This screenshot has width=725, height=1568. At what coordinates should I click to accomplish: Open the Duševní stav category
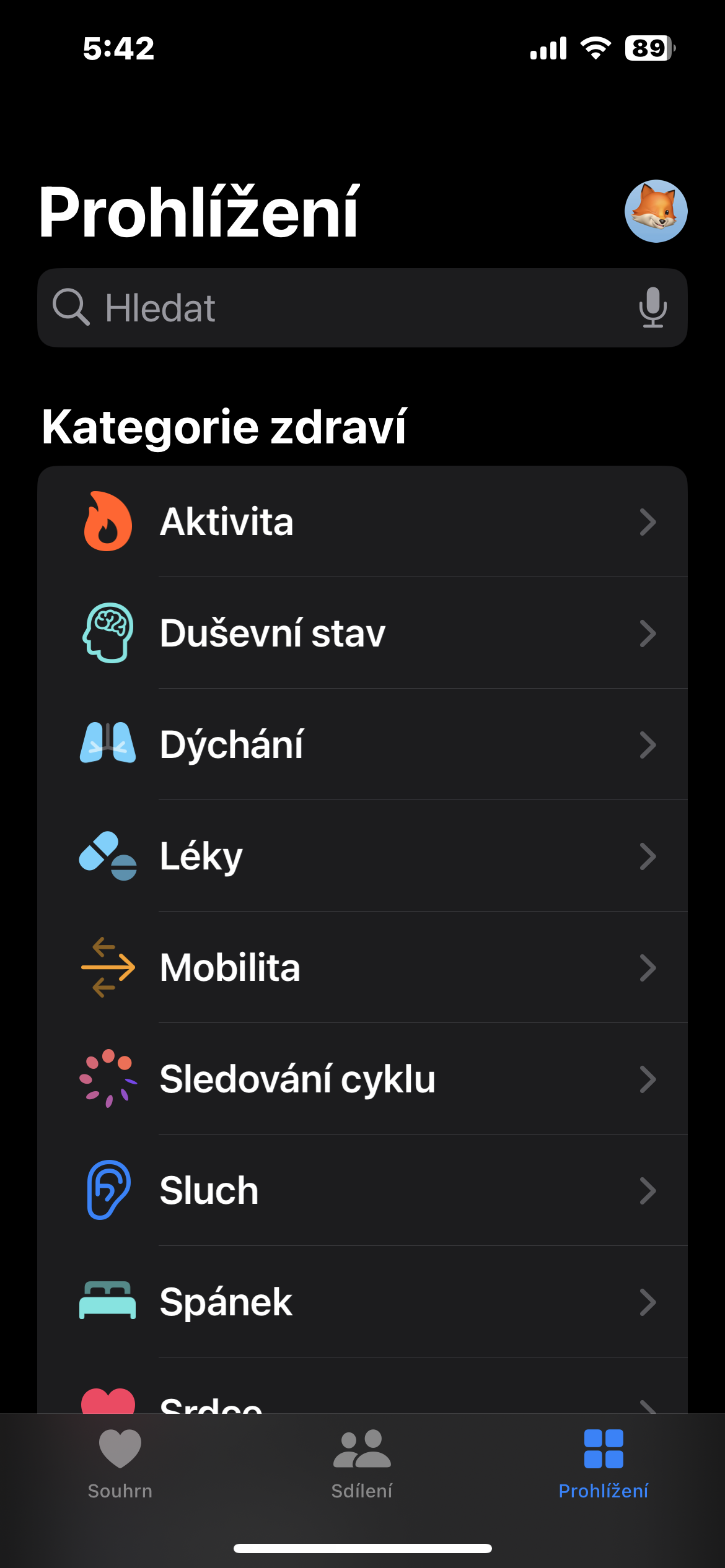(x=362, y=633)
